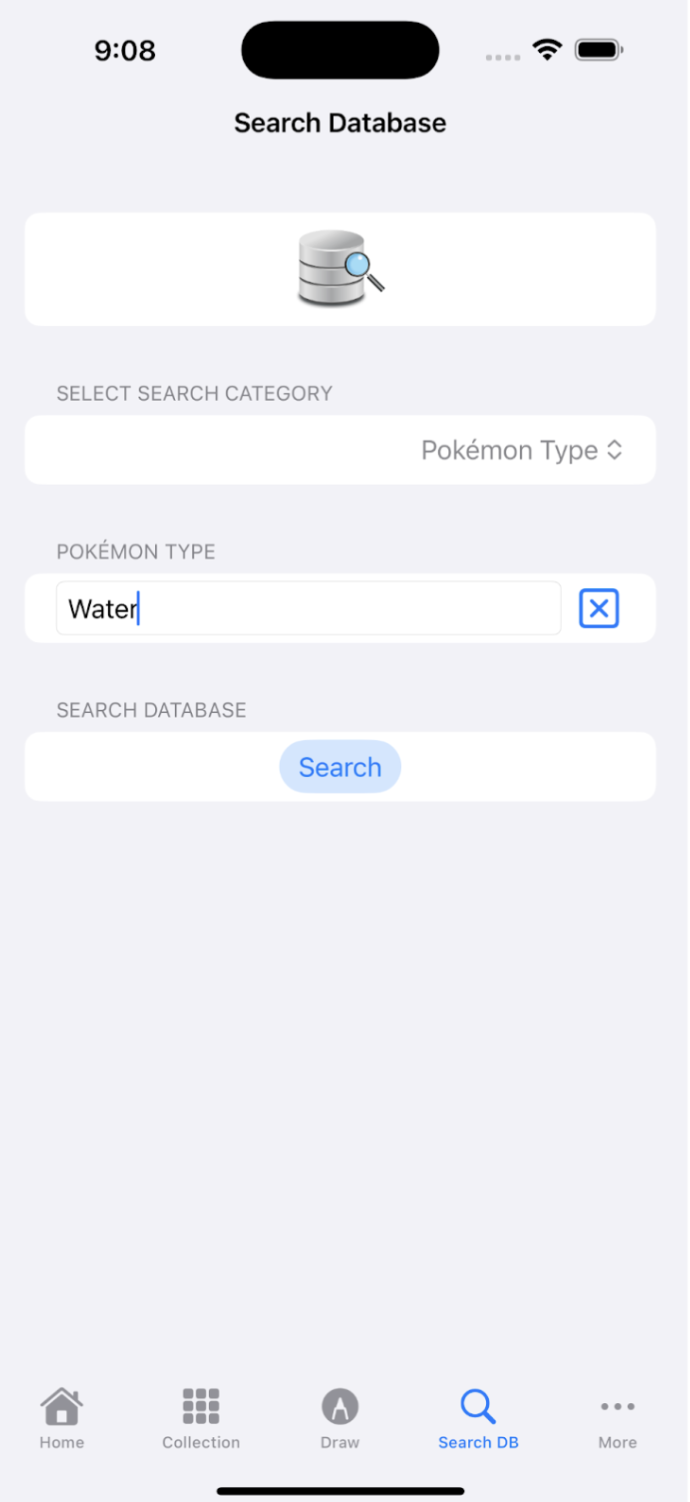Open the Draw tab
Image resolution: width=690 pixels, height=1502 pixels.
[340, 1418]
